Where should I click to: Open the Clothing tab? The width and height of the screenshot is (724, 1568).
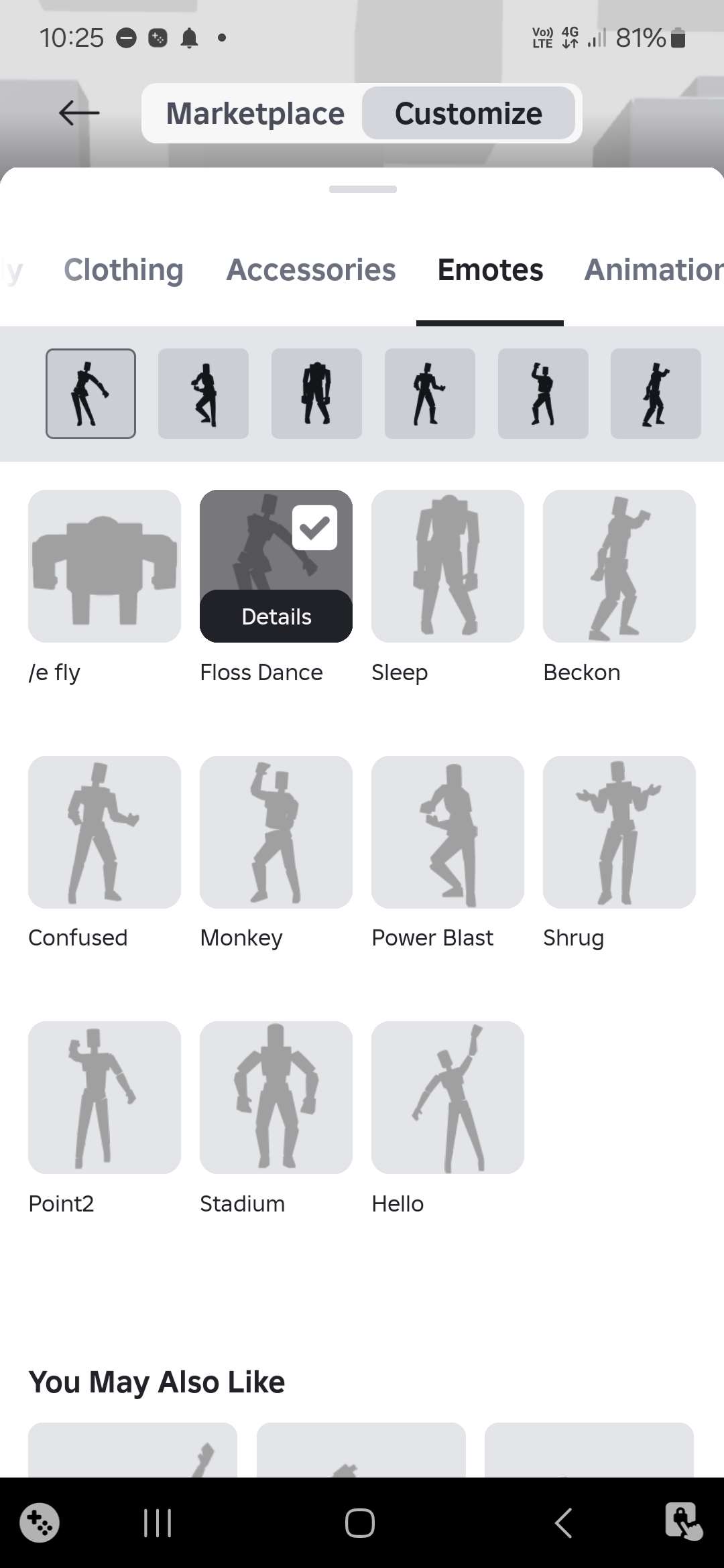[123, 270]
